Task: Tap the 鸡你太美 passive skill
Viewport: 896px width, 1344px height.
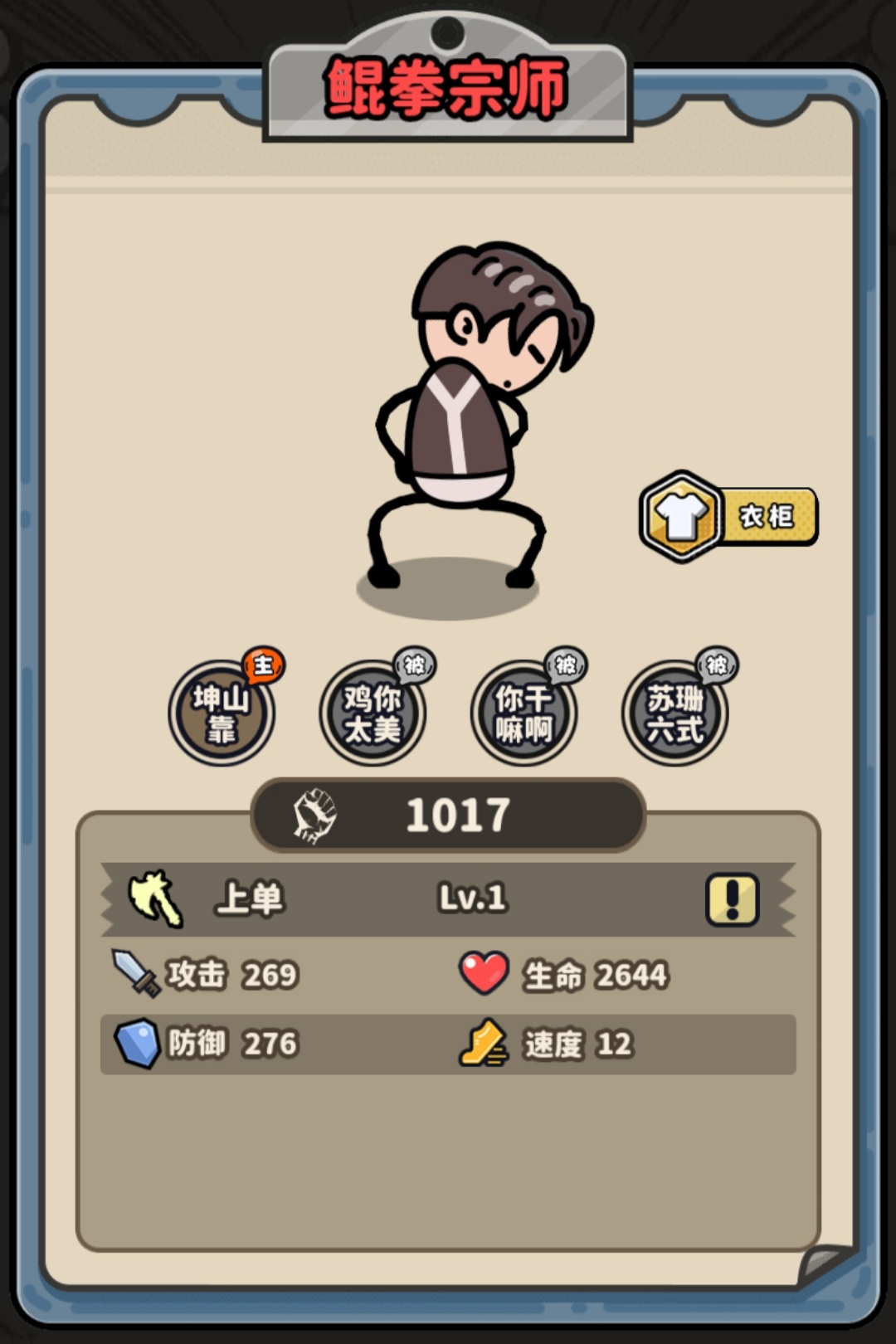Action: tap(373, 713)
